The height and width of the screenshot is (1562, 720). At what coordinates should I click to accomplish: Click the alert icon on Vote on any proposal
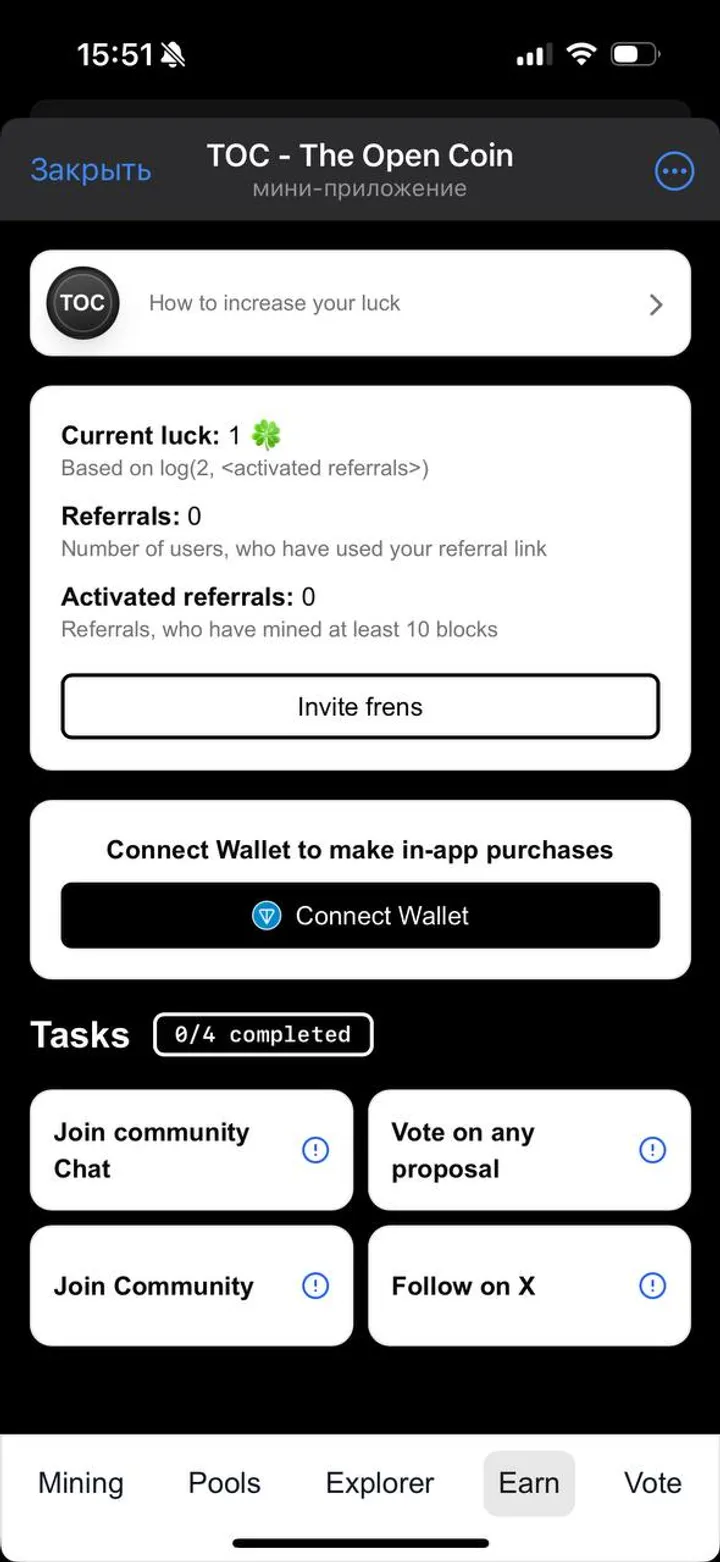click(652, 1150)
